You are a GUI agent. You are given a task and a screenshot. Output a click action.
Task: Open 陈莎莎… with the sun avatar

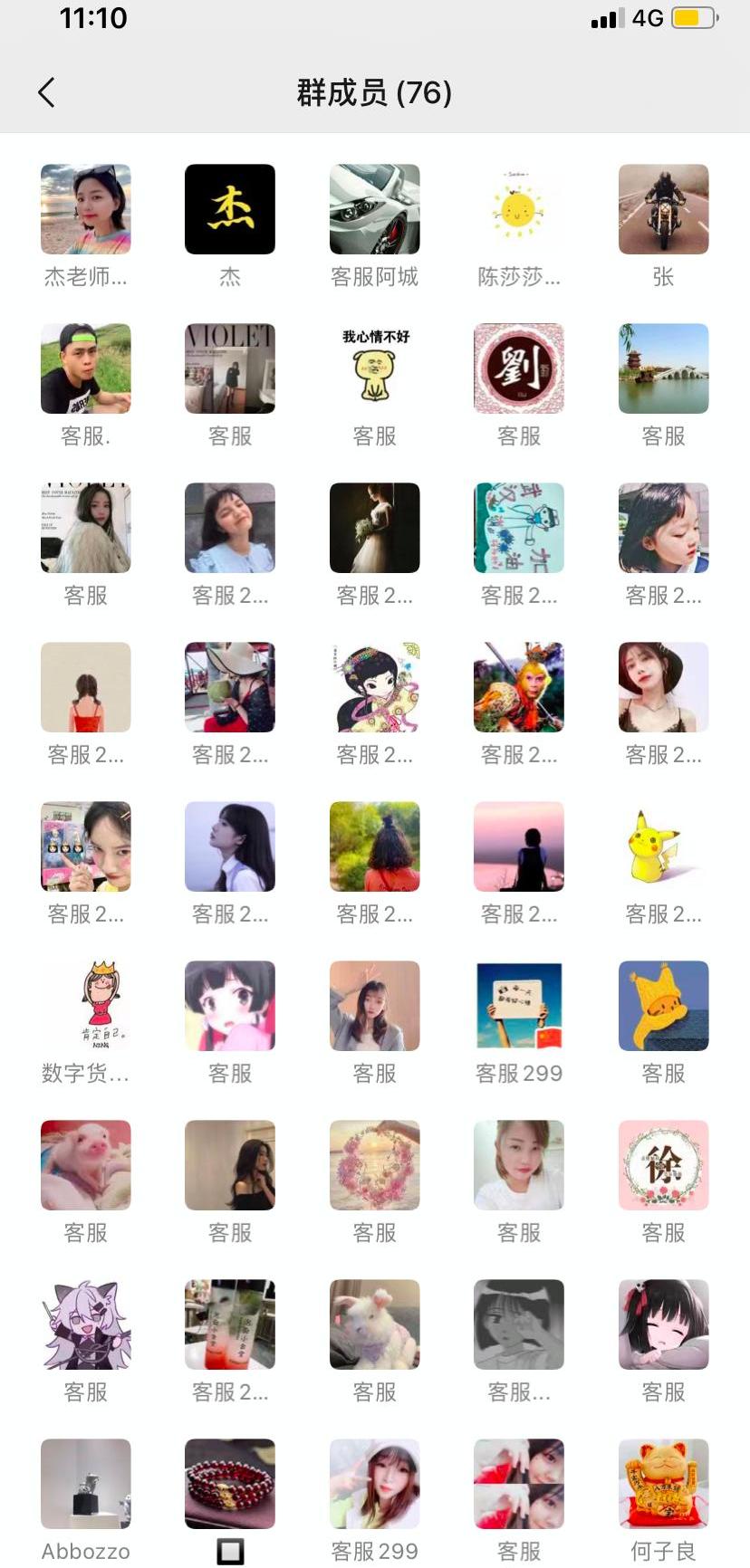(519, 209)
